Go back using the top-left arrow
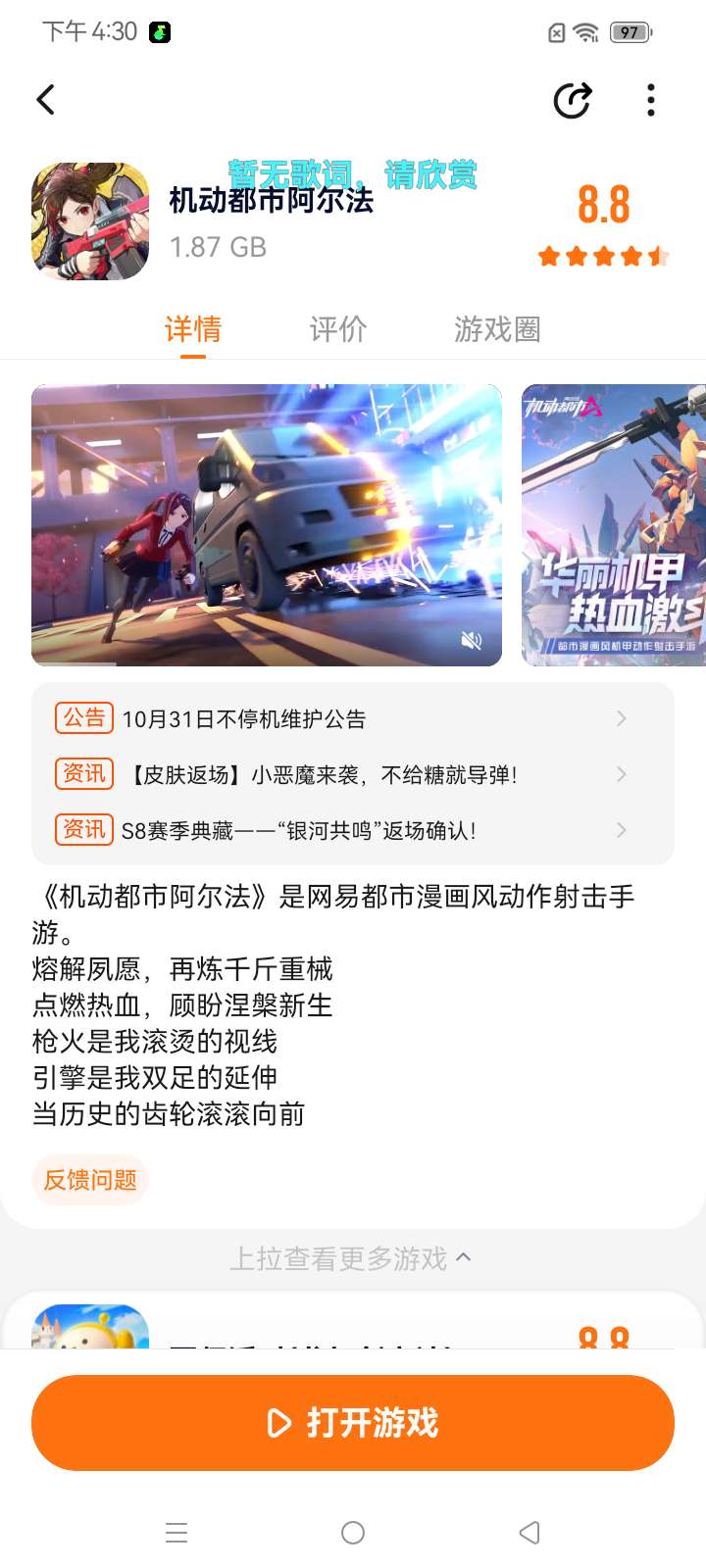 click(x=46, y=100)
